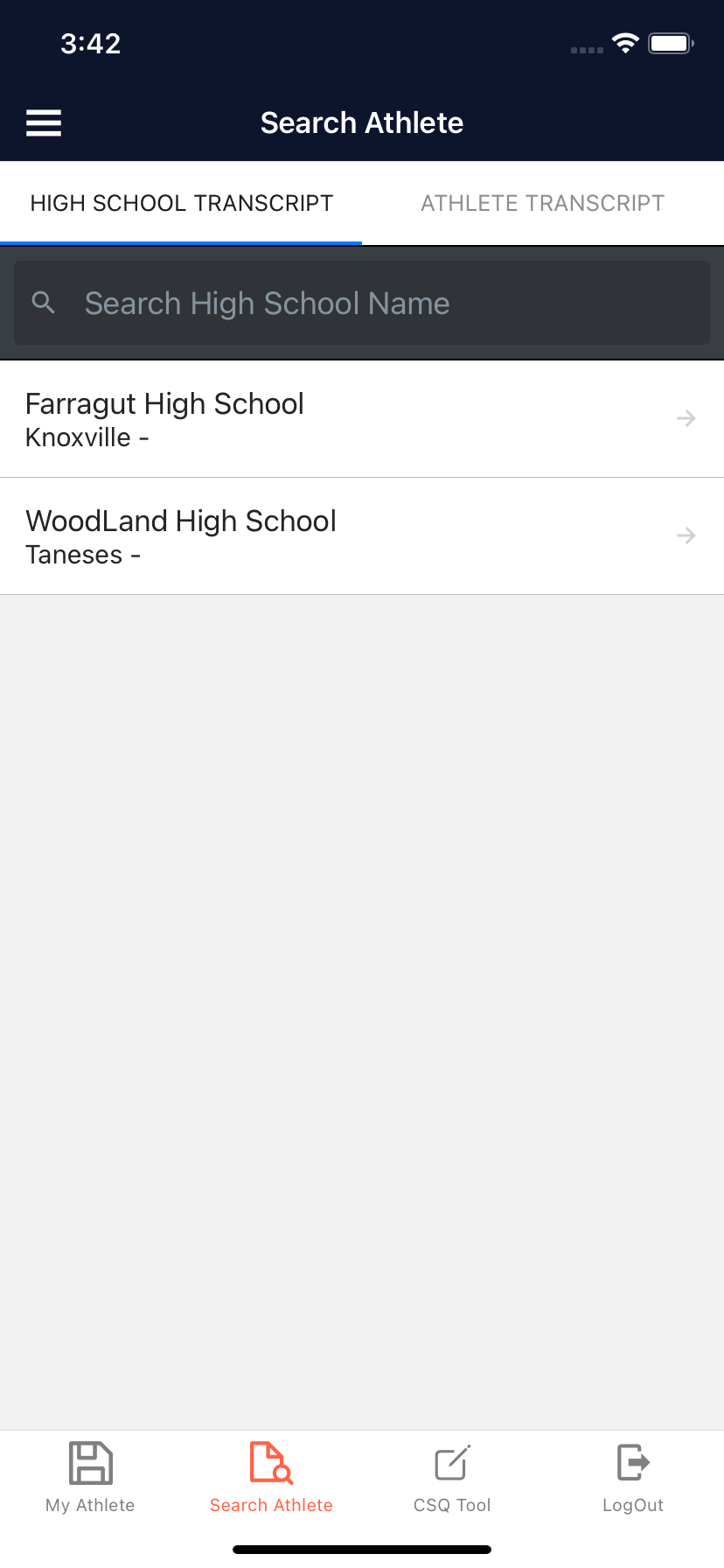The height and width of the screenshot is (1568, 724).
Task: Select the High School Transcript tab
Action: (181, 203)
